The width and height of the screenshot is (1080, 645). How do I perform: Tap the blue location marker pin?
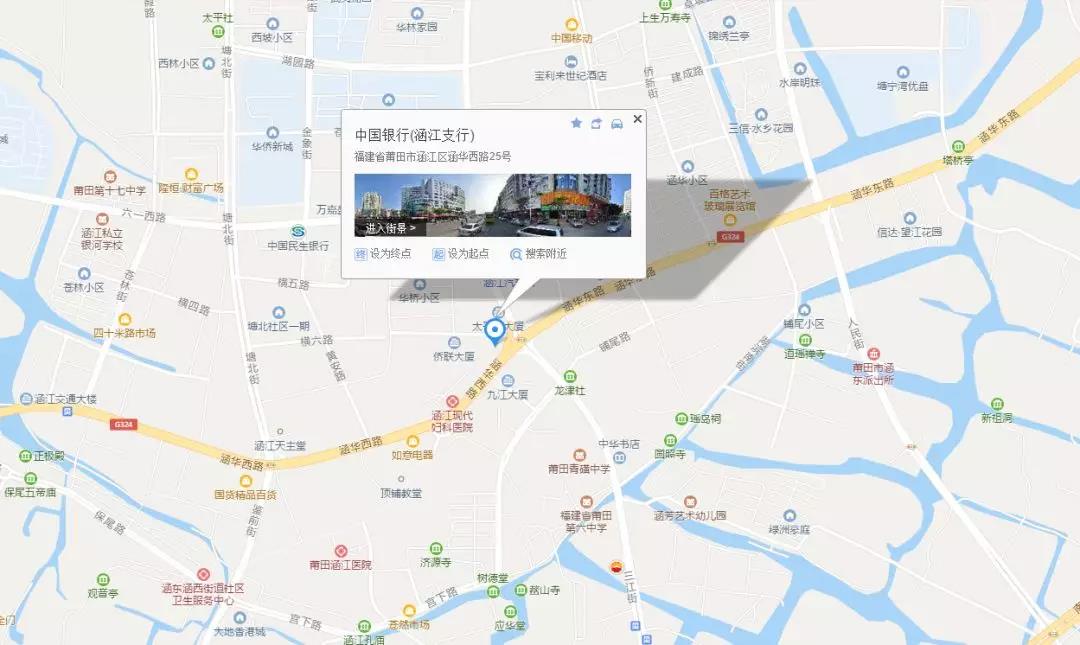click(x=493, y=334)
